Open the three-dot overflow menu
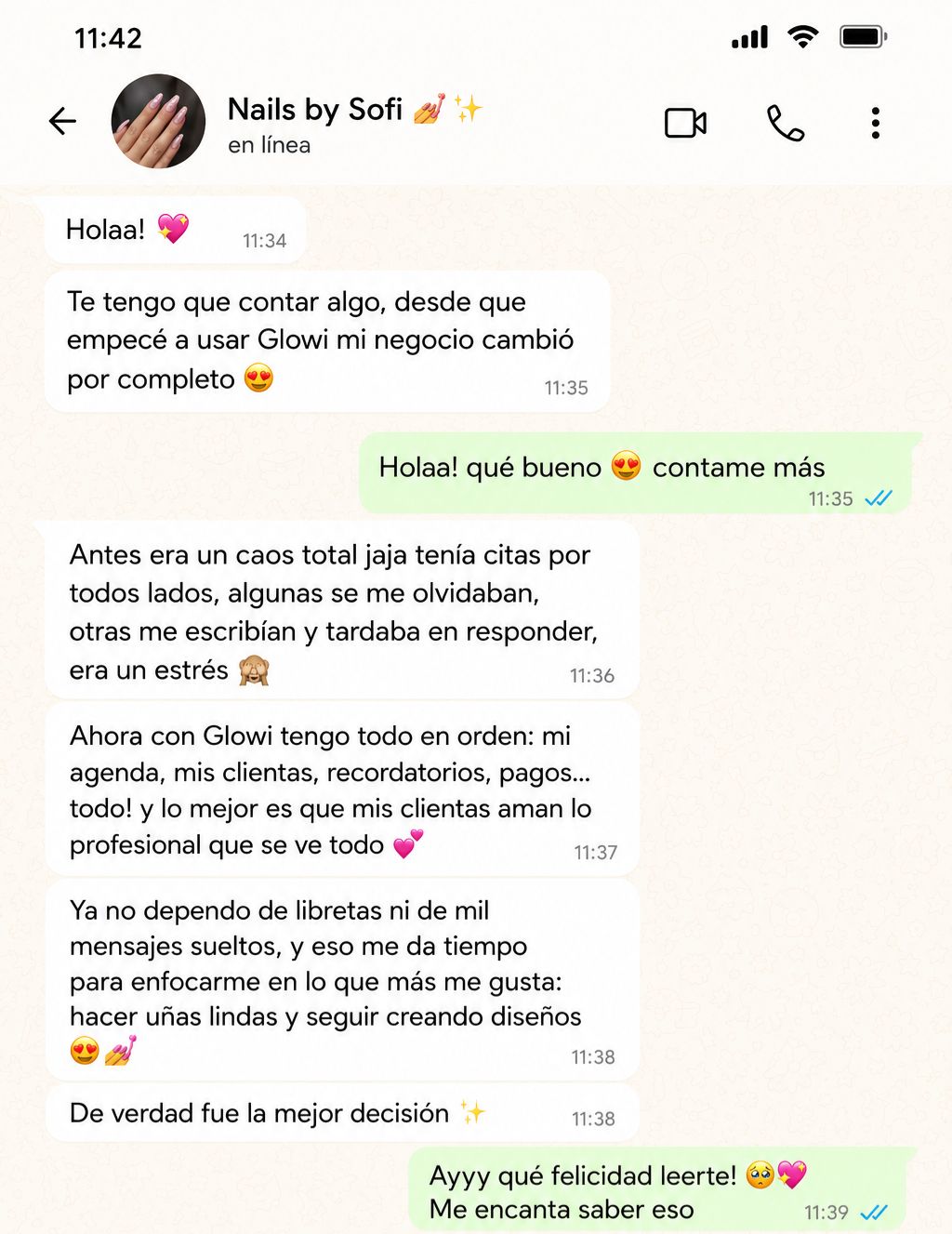 coord(875,123)
